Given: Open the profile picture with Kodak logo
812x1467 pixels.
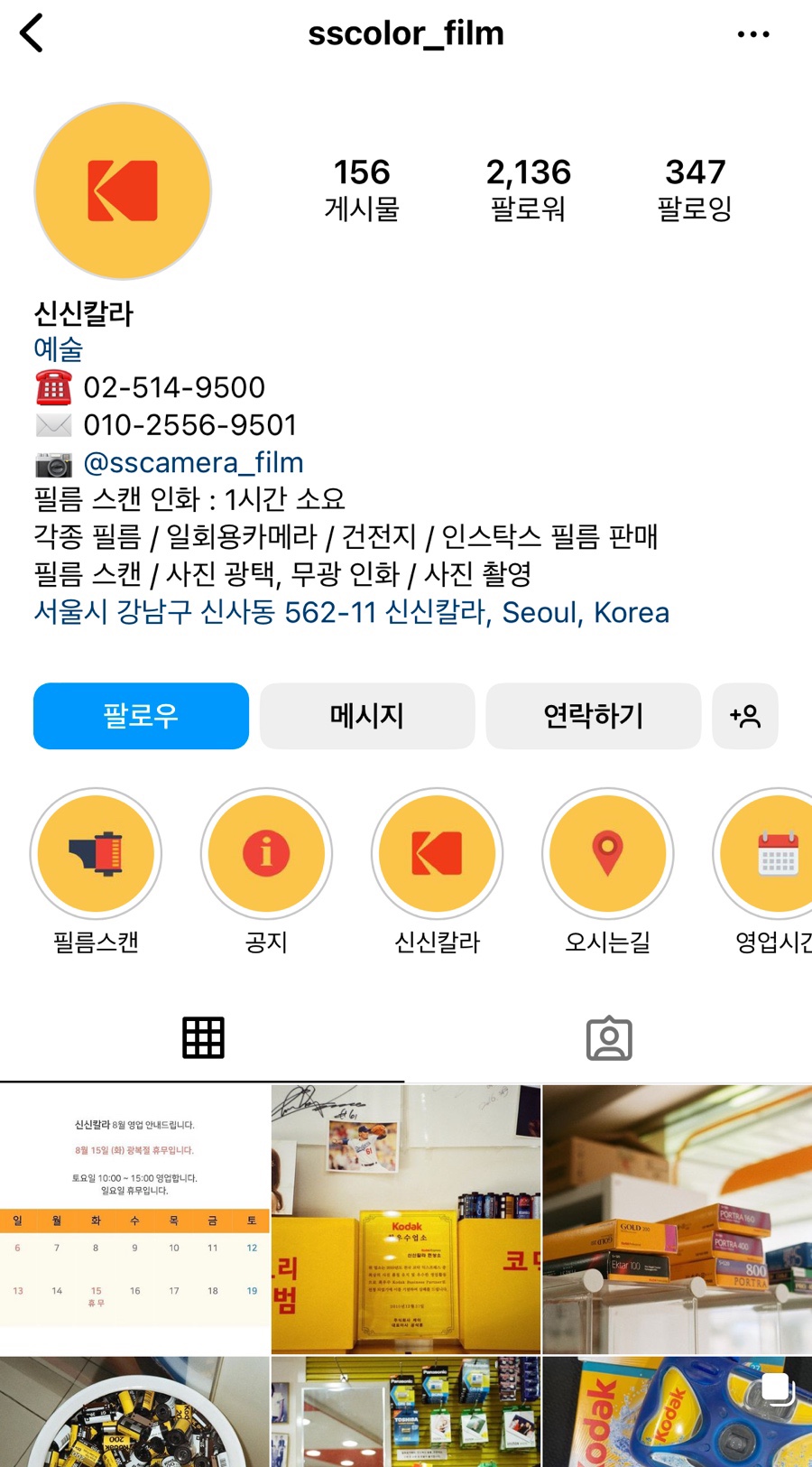Looking at the screenshot, I should [123, 190].
